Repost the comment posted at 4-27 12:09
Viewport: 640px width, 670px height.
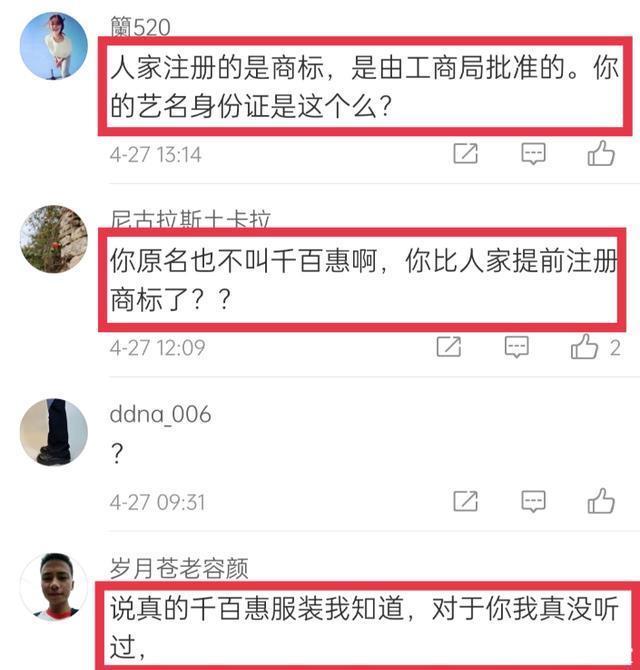pyautogui.click(x=449, y=347)
